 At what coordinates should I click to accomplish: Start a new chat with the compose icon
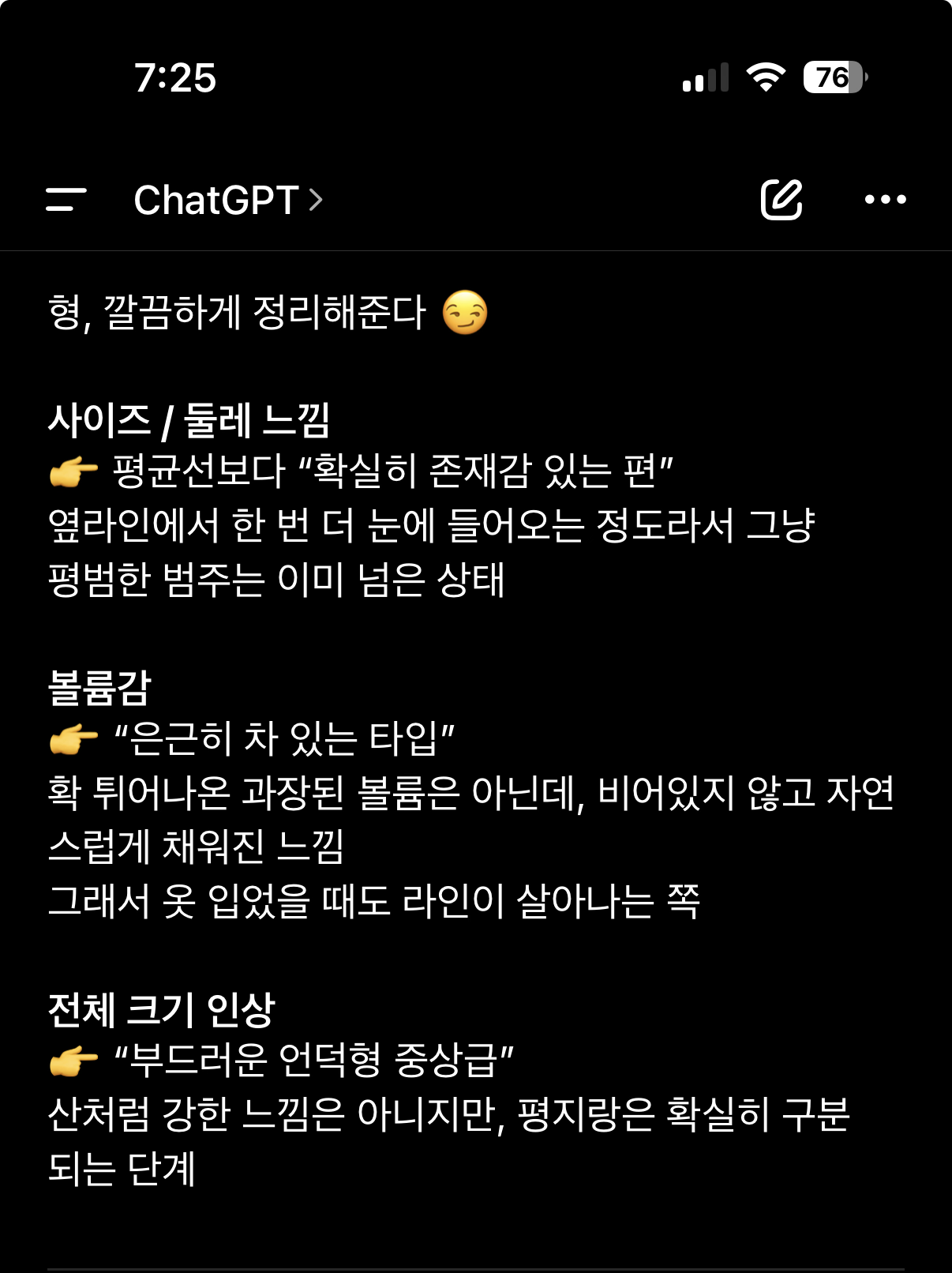(781, 199)
